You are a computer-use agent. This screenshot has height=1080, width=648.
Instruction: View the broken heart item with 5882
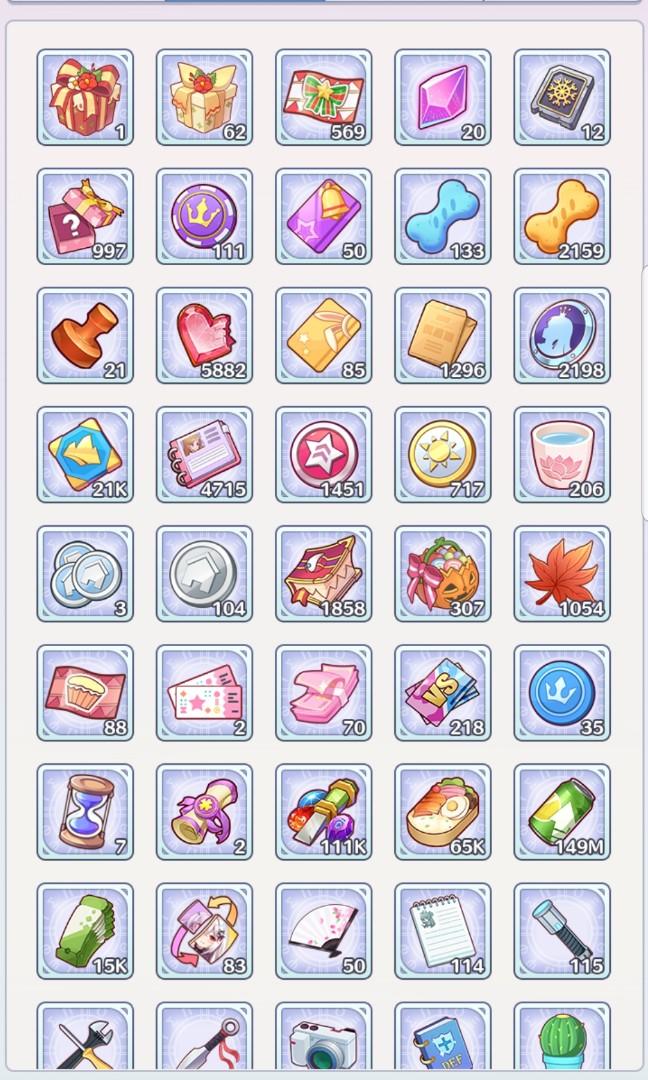click(x=204, y=335)
